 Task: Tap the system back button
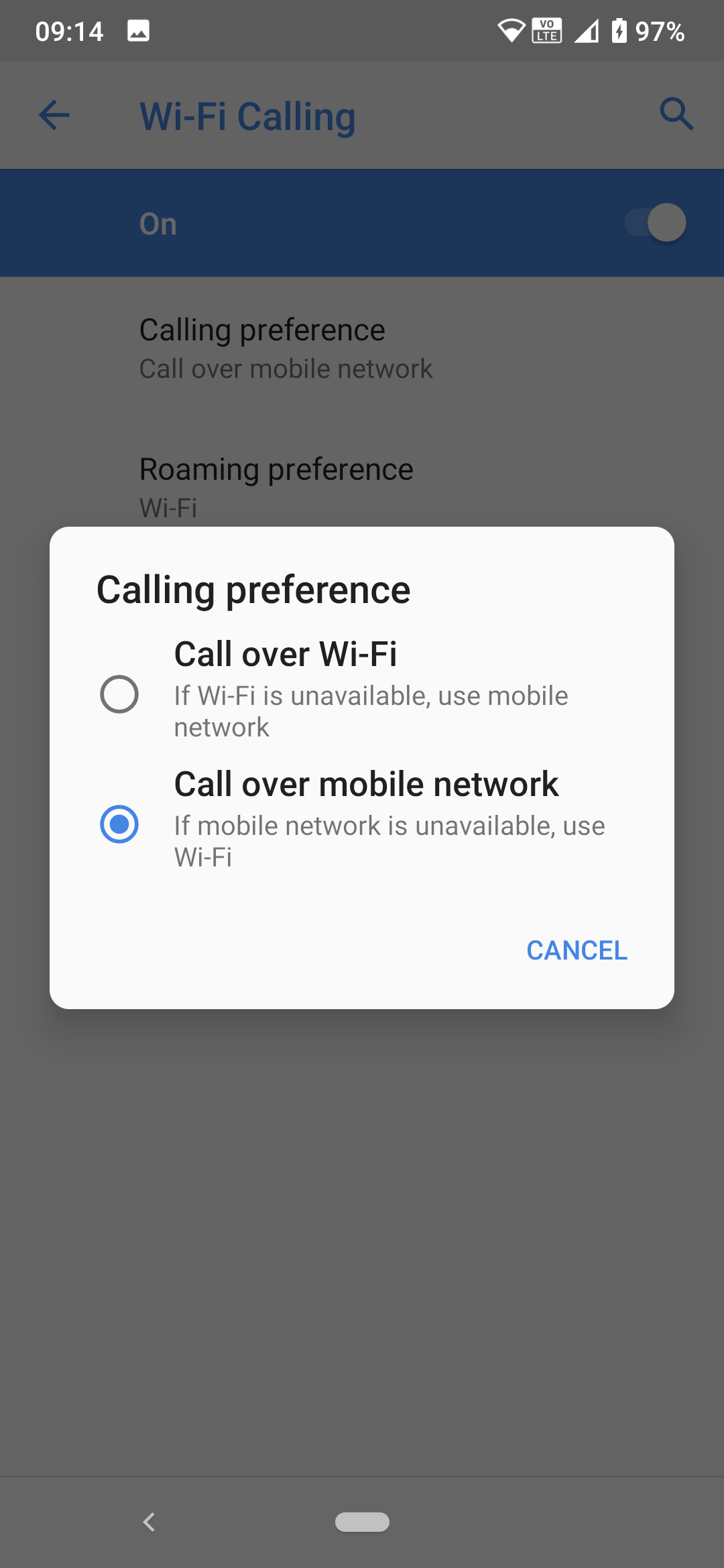(x=149, y=1522)
